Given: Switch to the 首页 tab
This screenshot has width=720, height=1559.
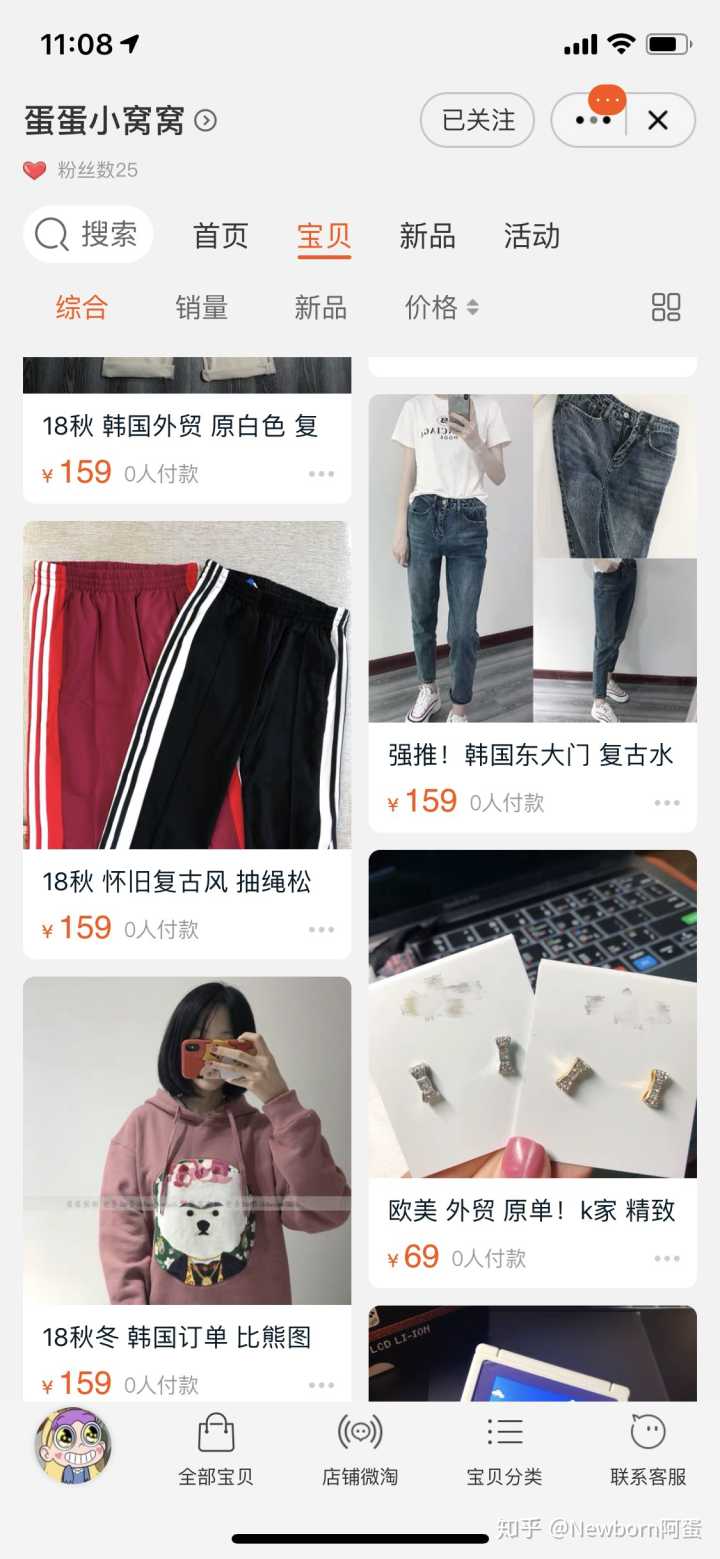Looking at the screenshot, I should tap(220, 236).
